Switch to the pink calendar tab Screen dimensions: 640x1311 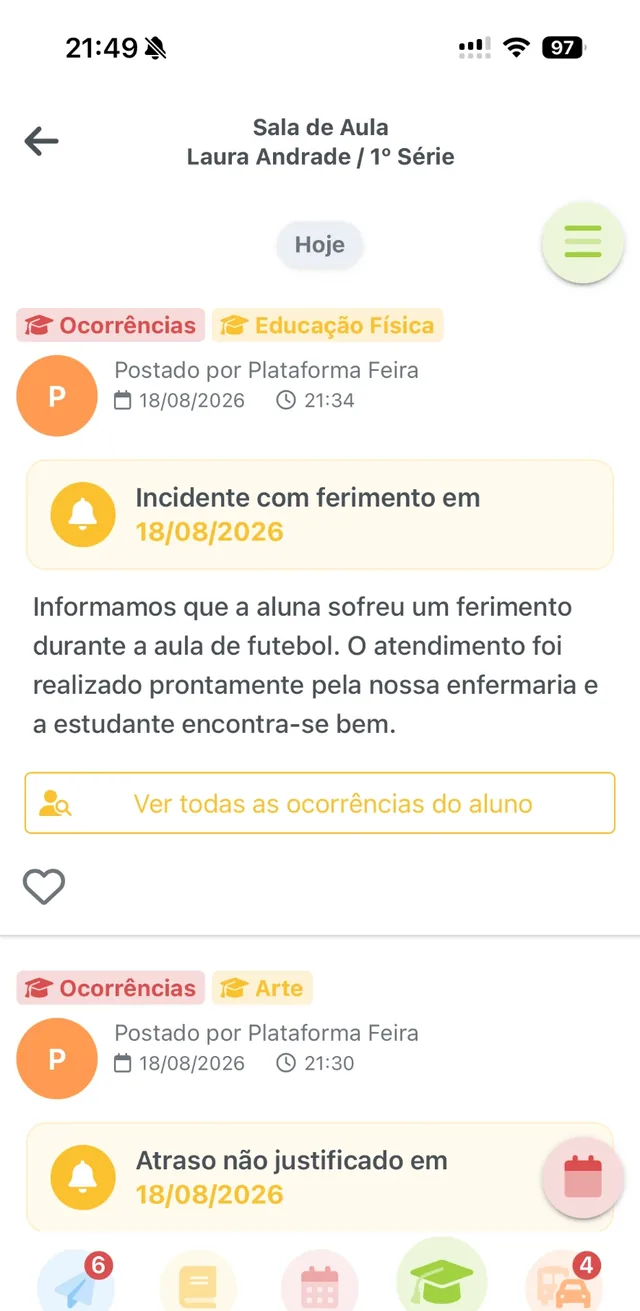320,1282
